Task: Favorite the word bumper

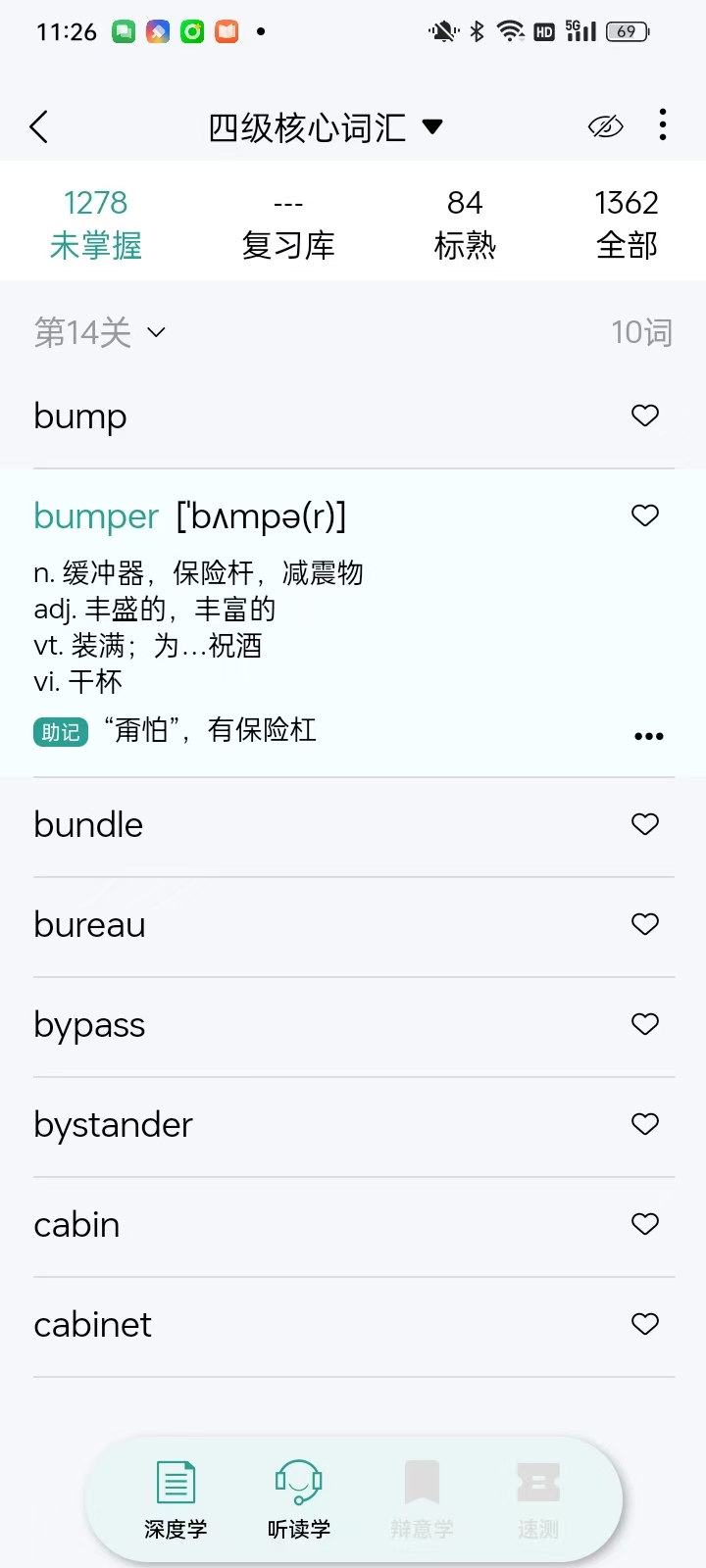Action: coord(644,515)
